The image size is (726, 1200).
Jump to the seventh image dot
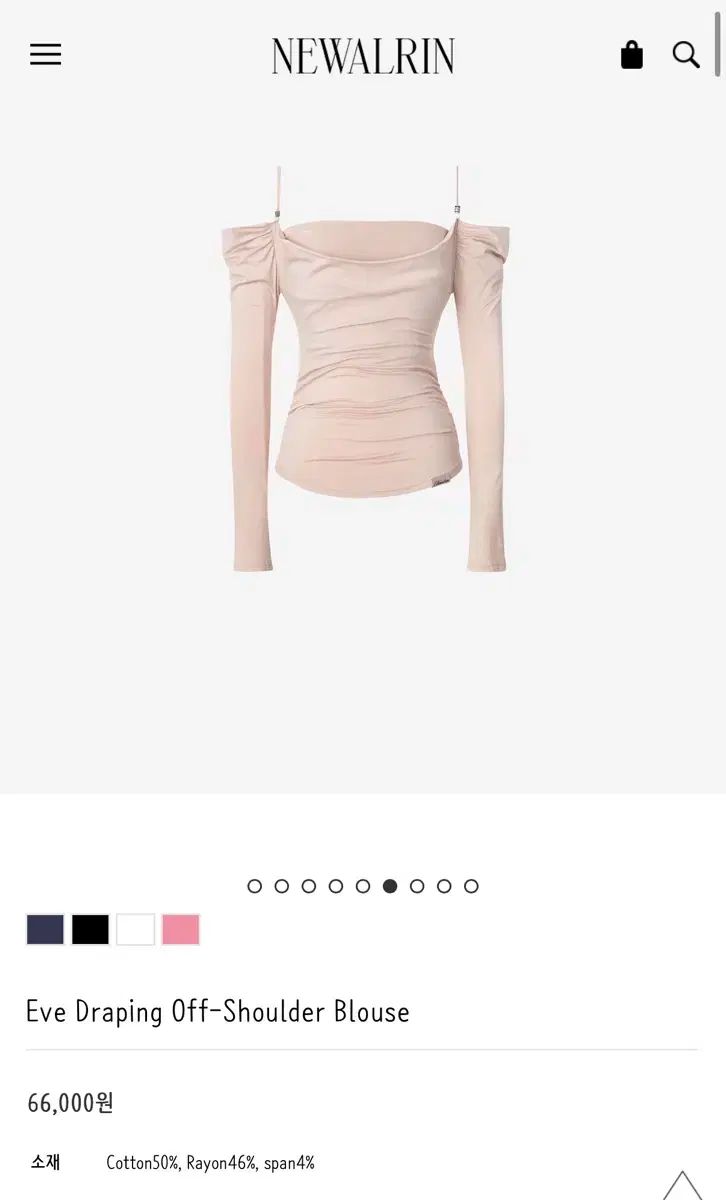pos(417,886)
